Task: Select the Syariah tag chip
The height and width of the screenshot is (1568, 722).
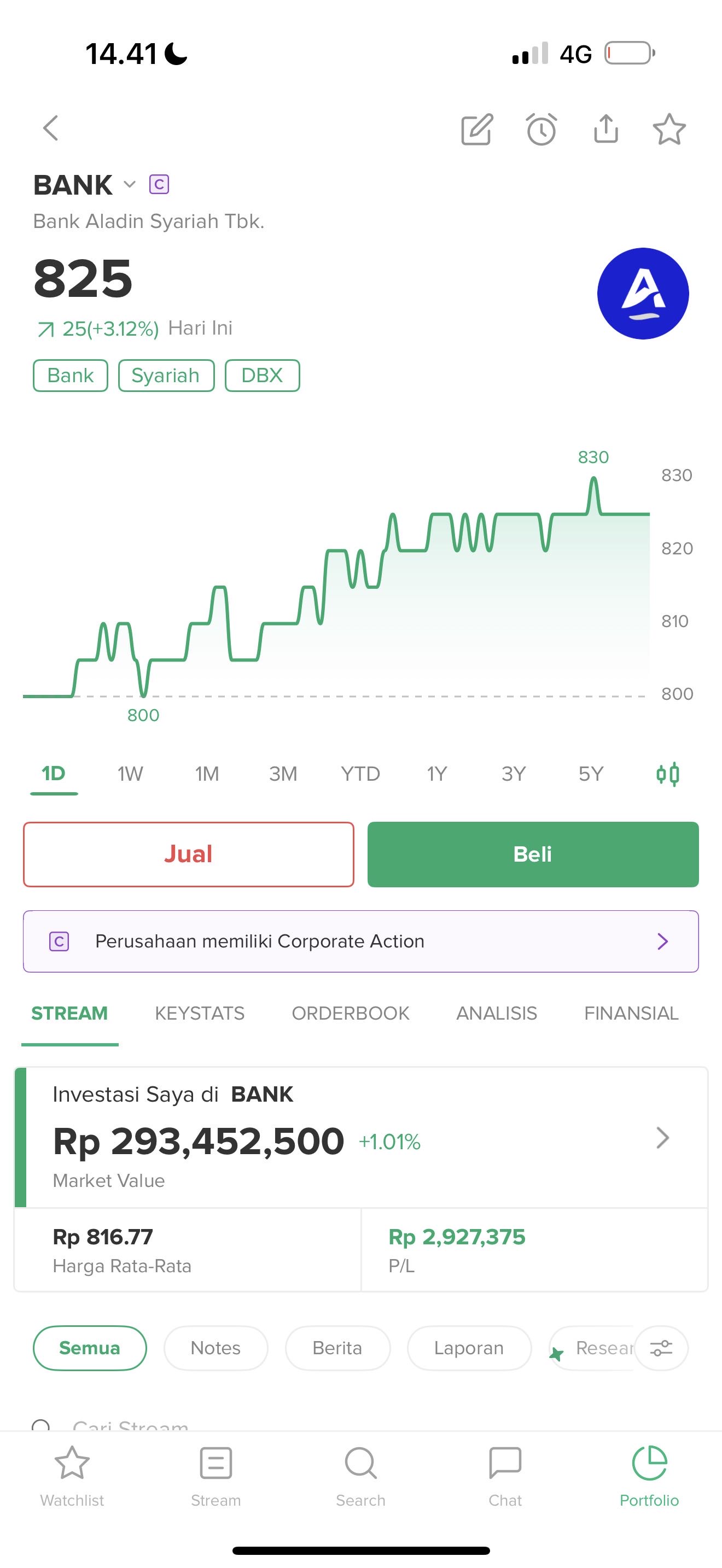Action: click(x=166, y=376)
